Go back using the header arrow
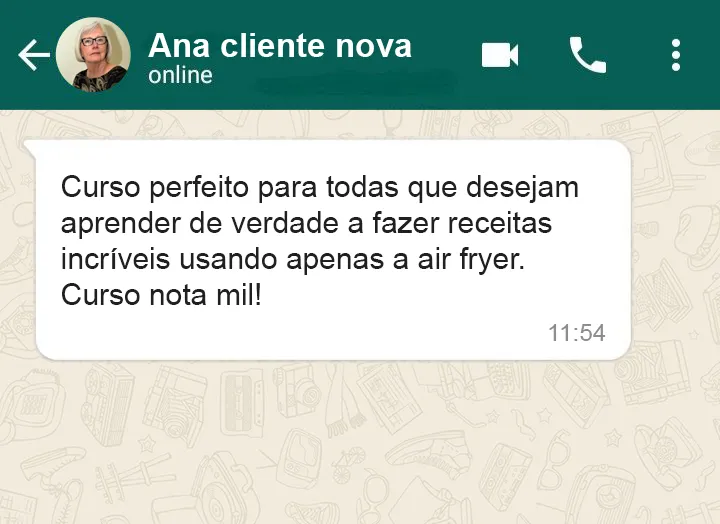The height and width of the screenshot is (524, 720). pos(33,55)
